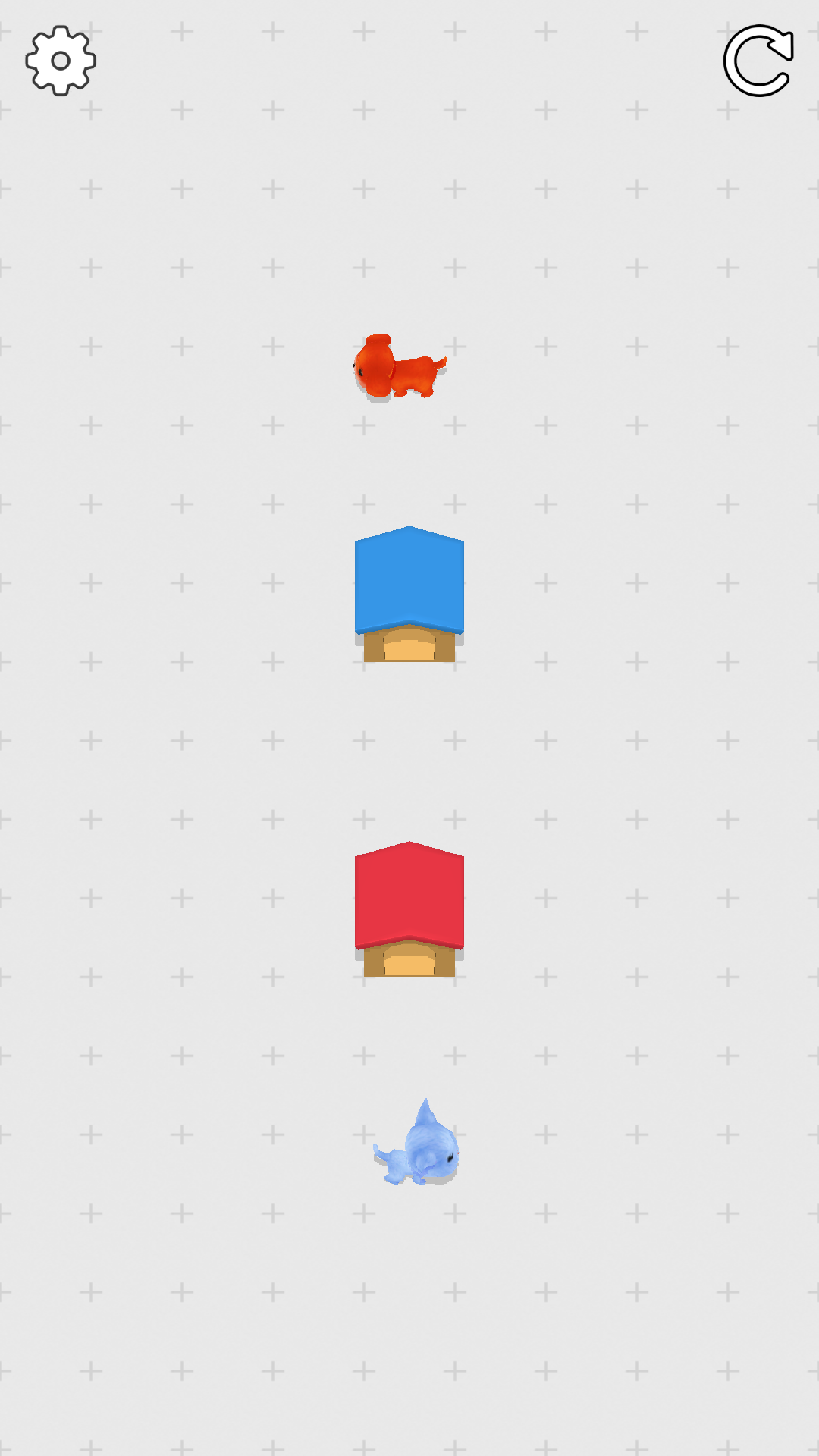Select the red dog
The image size is (819, 1456).
point(398,368)
